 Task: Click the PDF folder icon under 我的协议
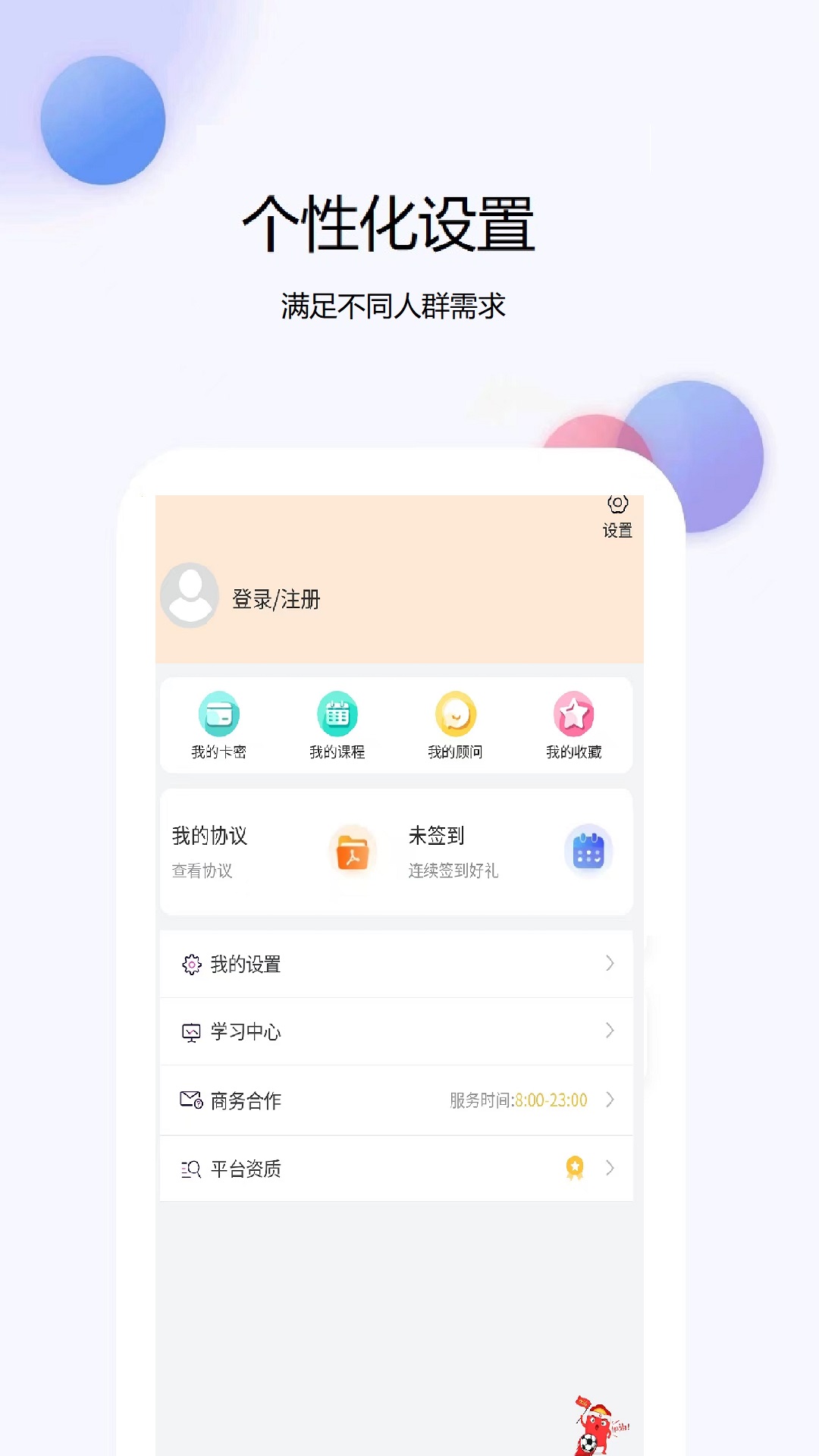[x=353, y=851]
